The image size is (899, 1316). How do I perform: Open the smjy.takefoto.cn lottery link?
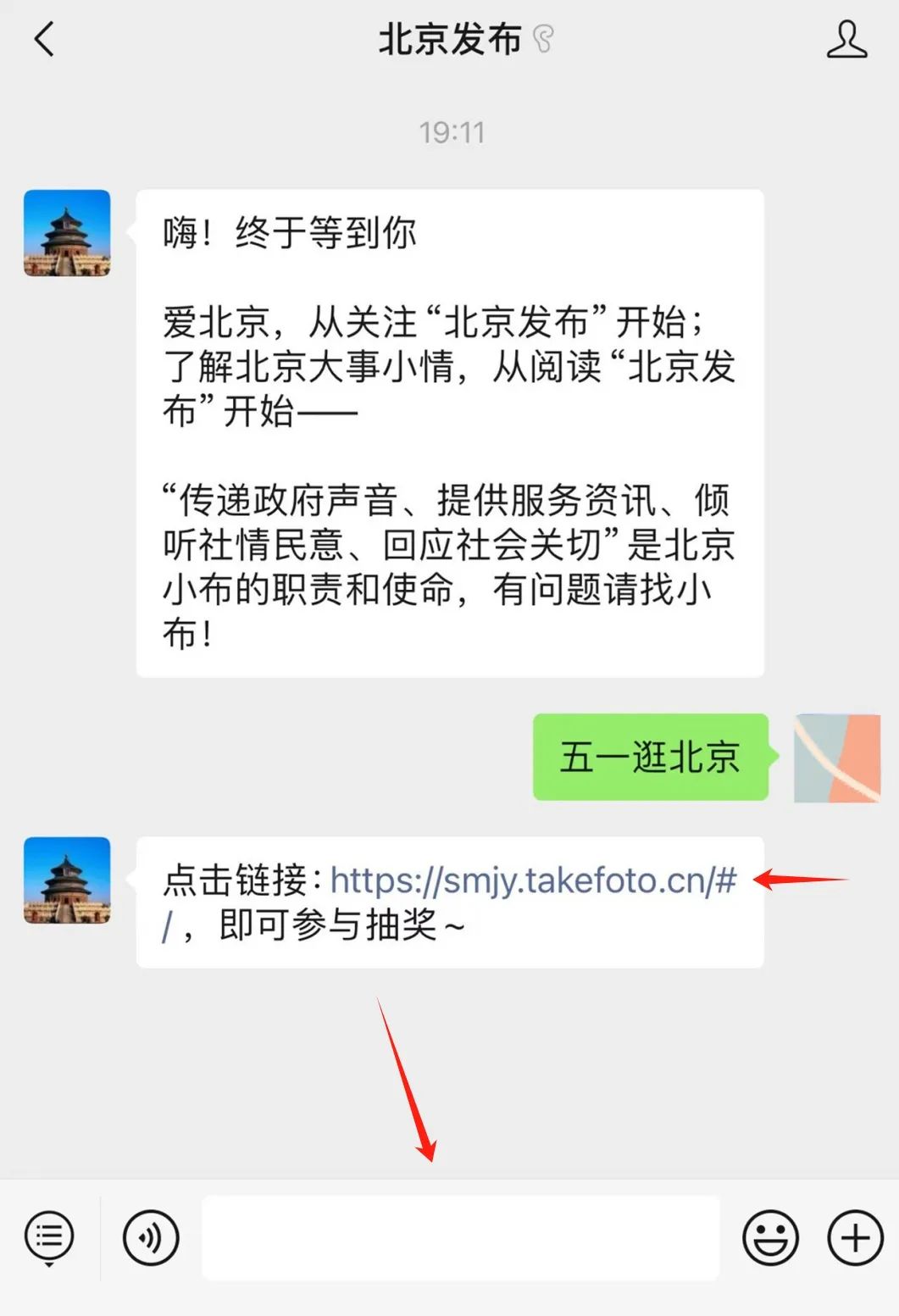click(532, 881)
